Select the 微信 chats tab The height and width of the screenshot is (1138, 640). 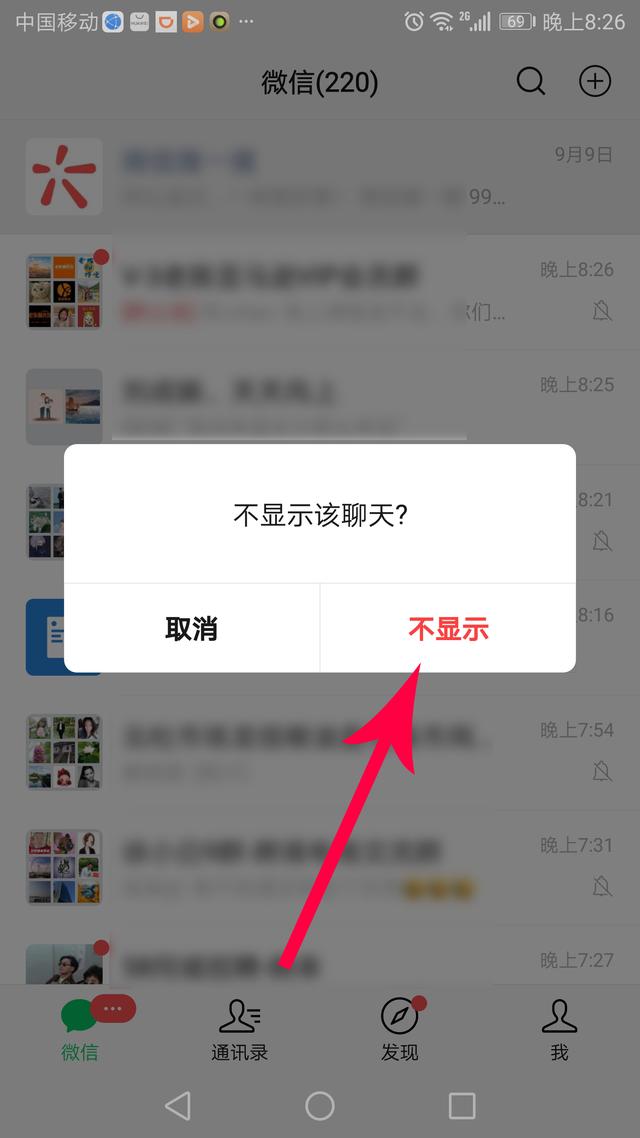click(x=80, y=1029)
